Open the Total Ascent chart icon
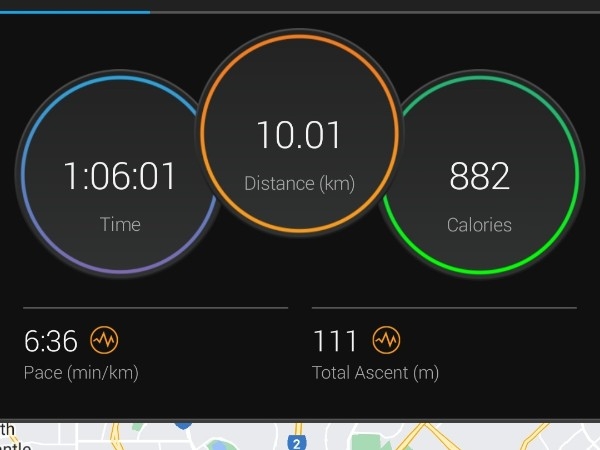600x450 pixels. coord(386,341)
